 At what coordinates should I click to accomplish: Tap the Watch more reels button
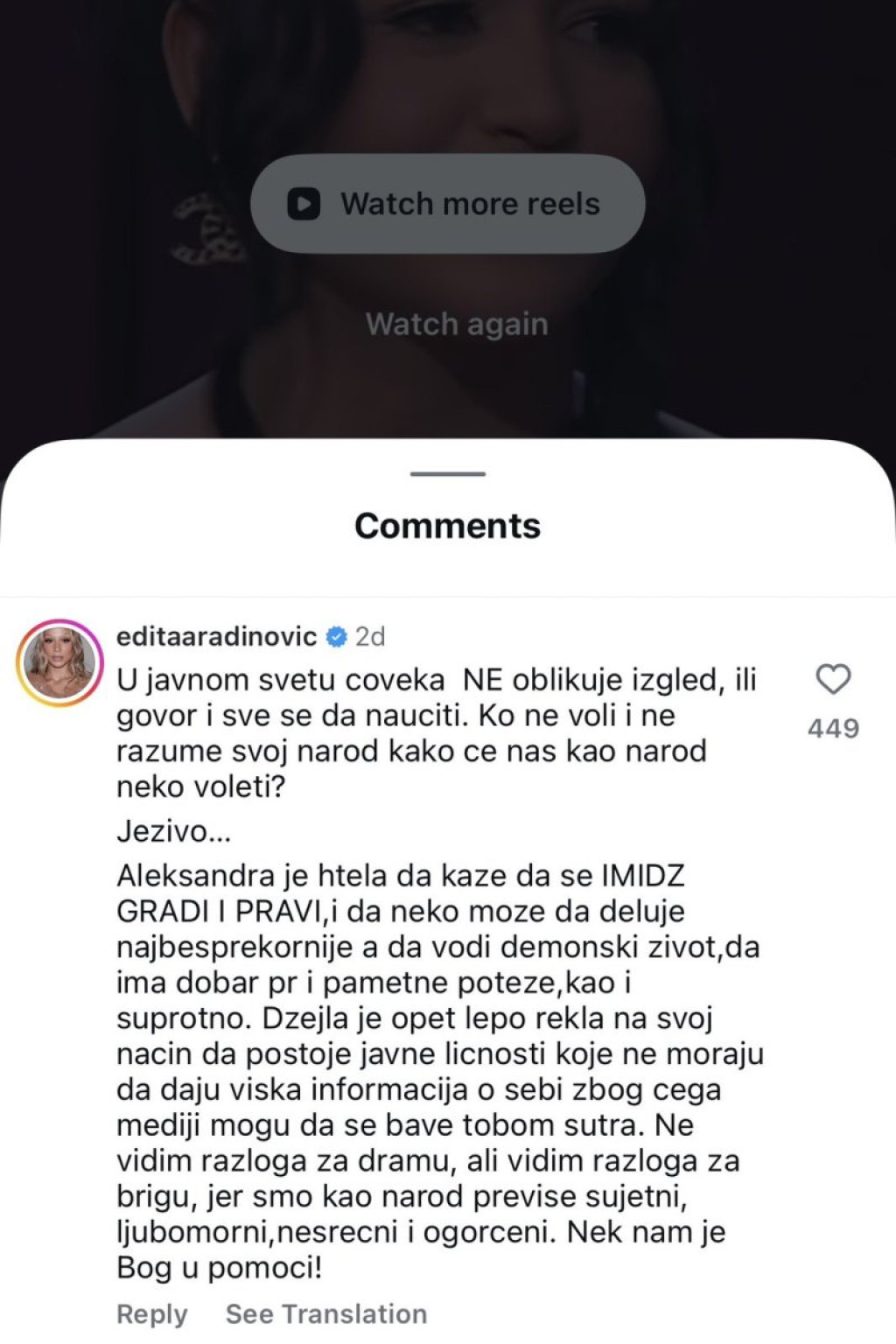[447, 204]
